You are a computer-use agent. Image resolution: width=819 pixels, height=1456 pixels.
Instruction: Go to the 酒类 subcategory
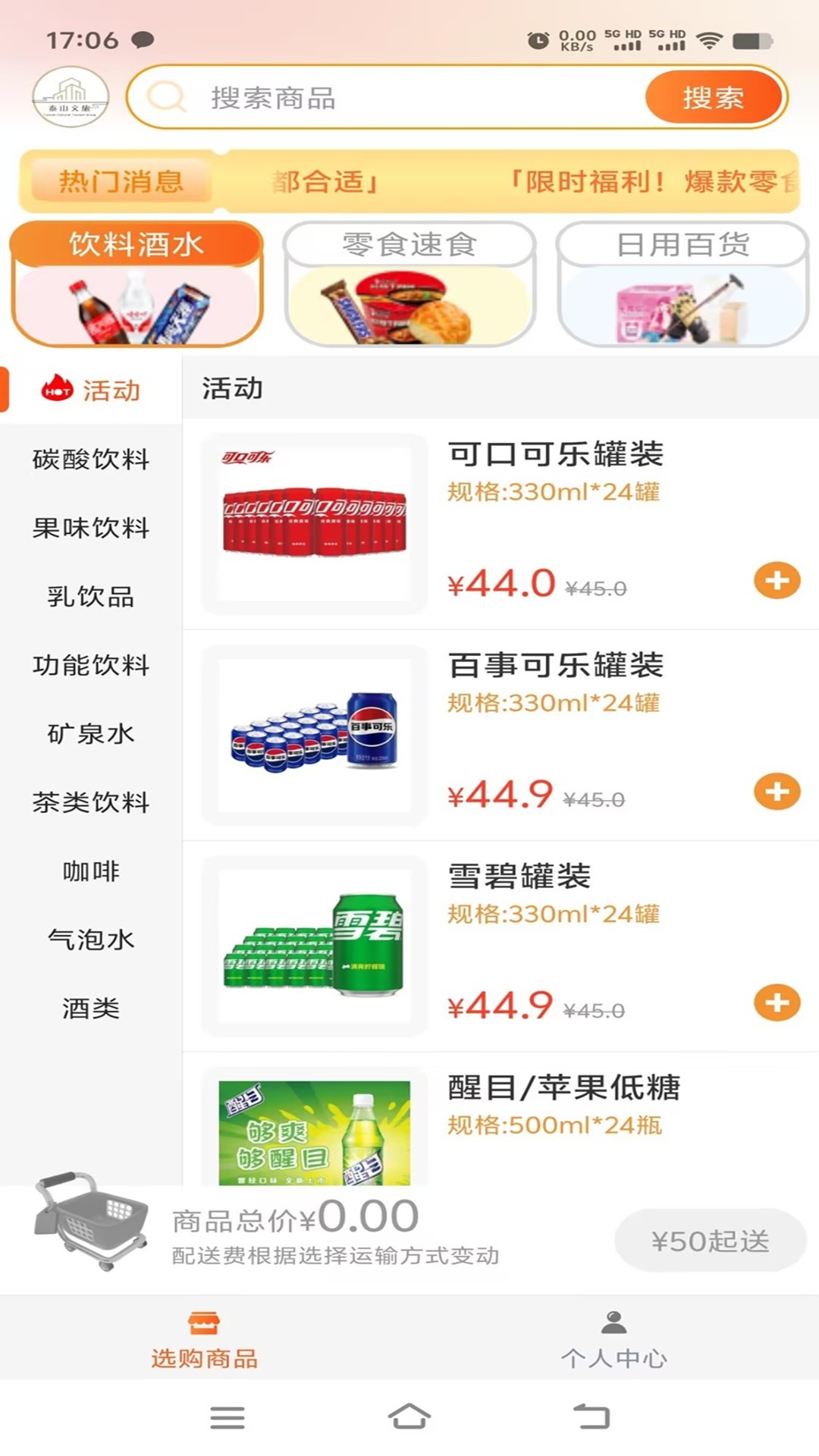[x=91, y=1009]
